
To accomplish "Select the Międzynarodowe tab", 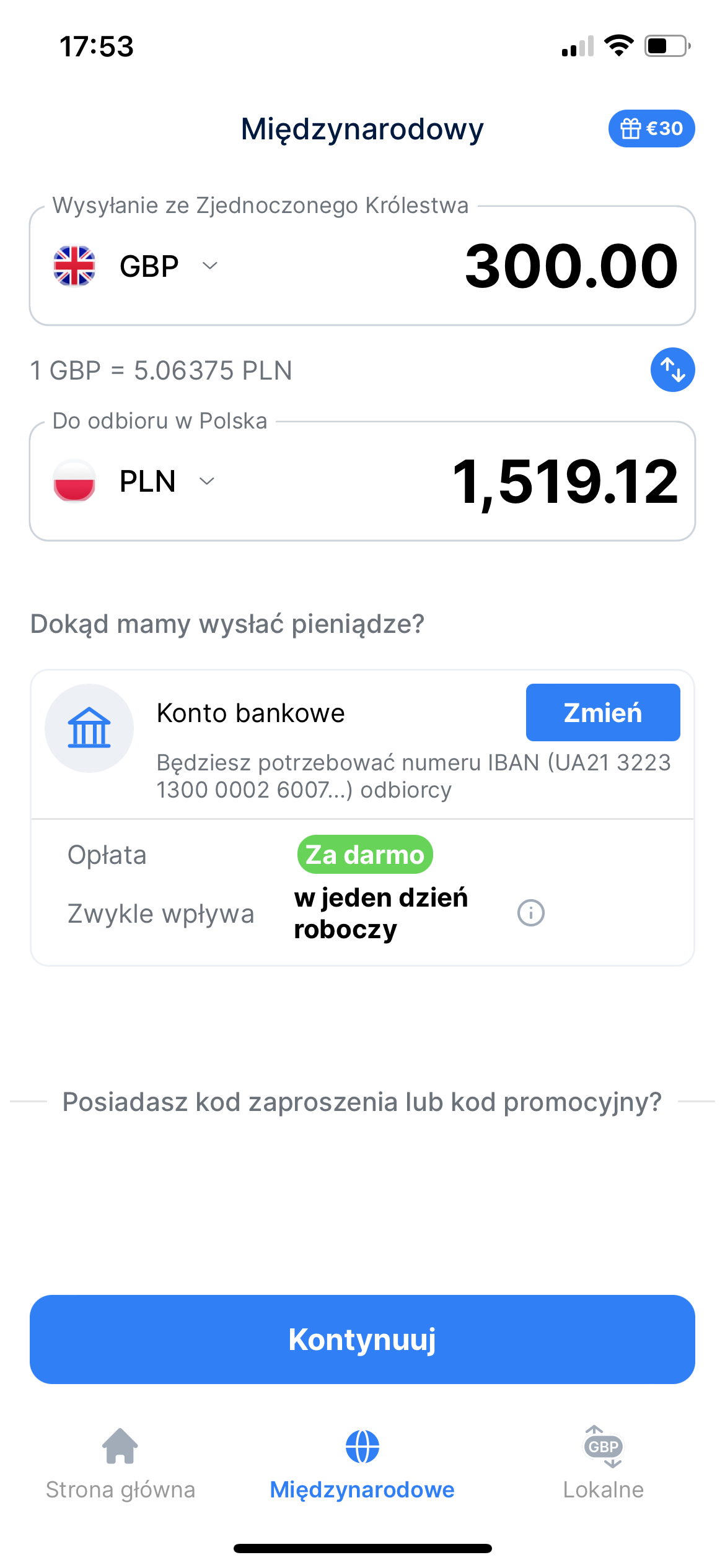I will tap(362, 1464).
